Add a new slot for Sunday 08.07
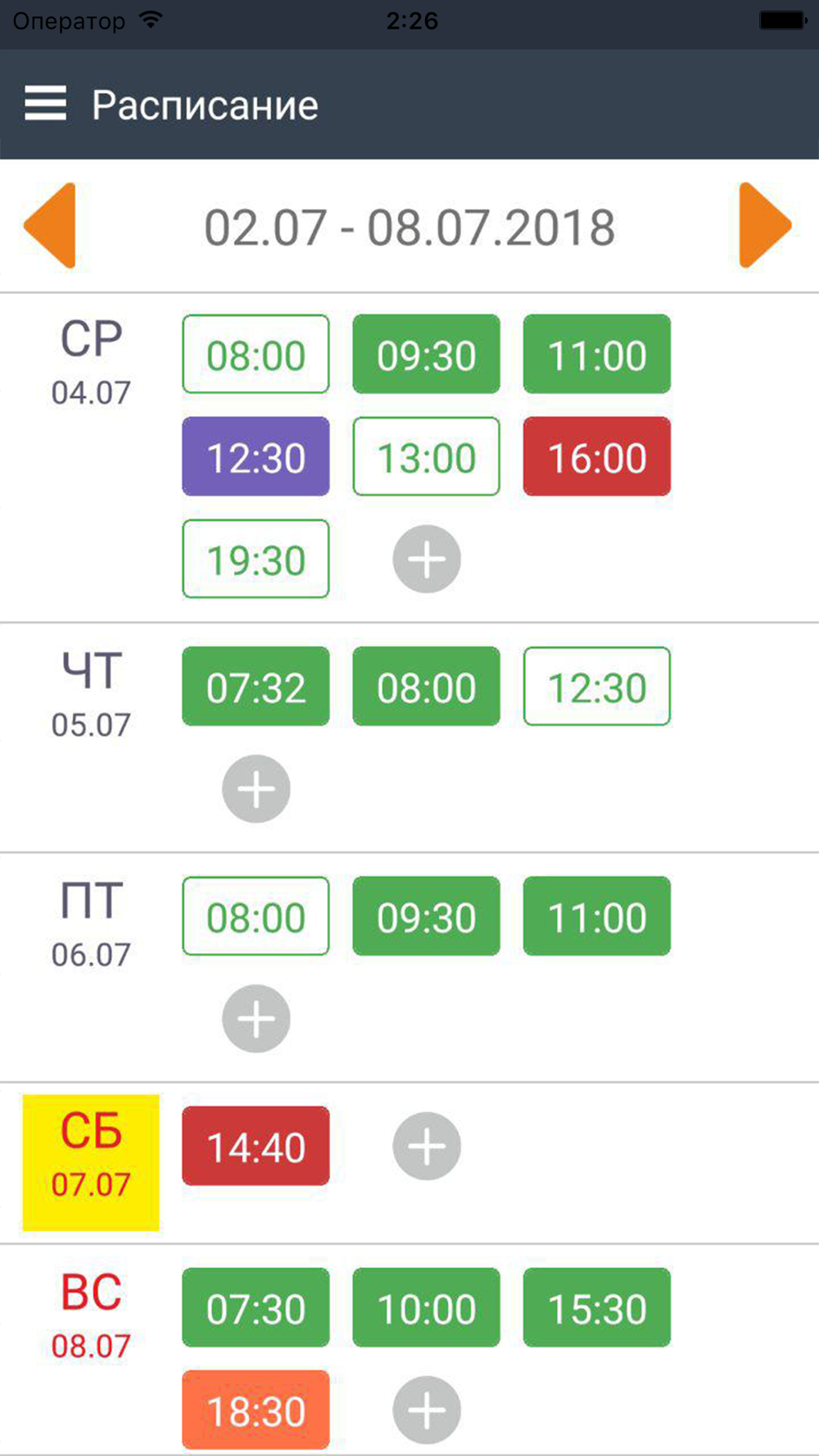This screenshot has width=819, height=1456. [x=427, y=1410]
